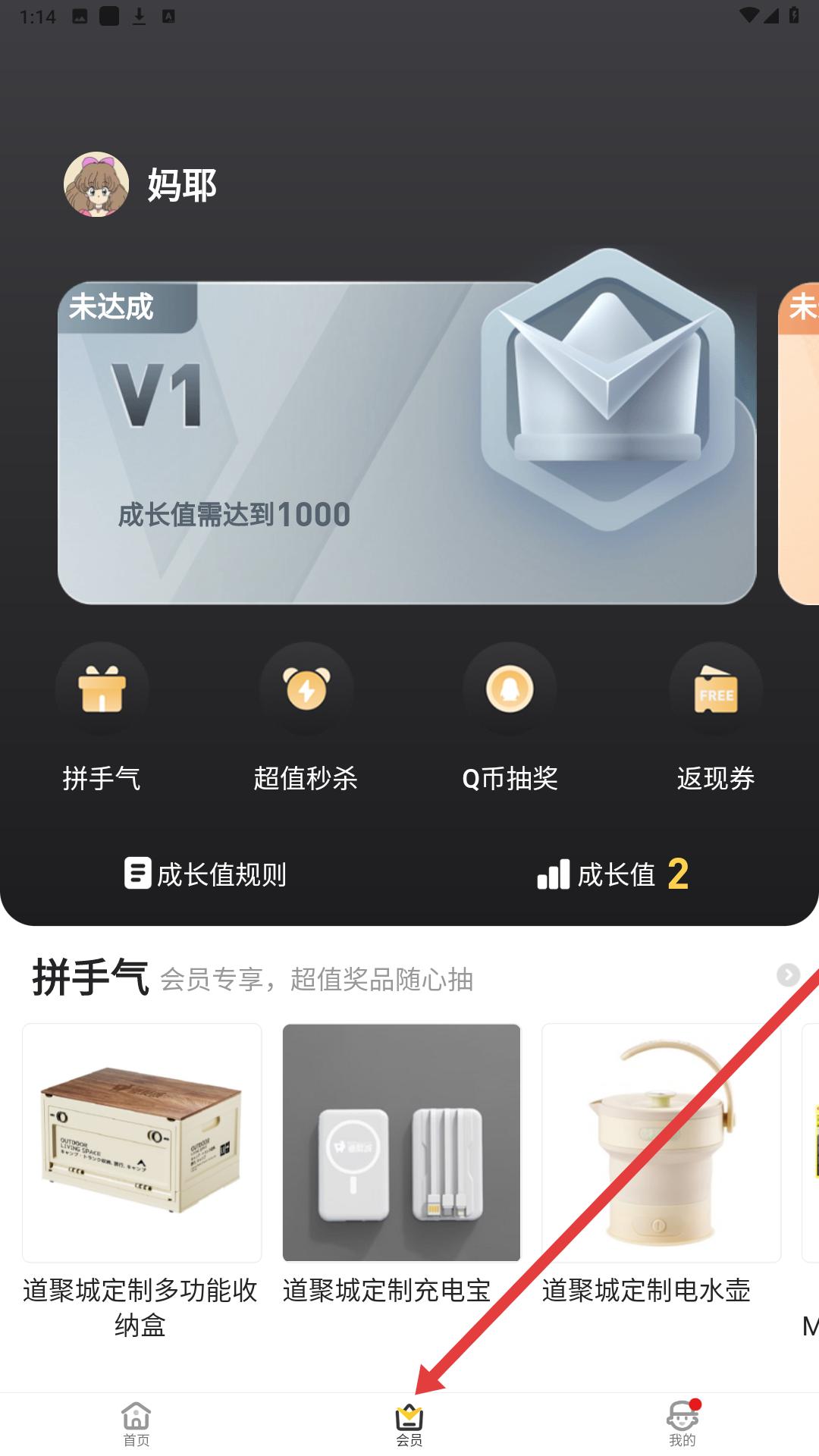Select the 会员 tab
Screen dimensions: 819x1456
pos(409,1423)
